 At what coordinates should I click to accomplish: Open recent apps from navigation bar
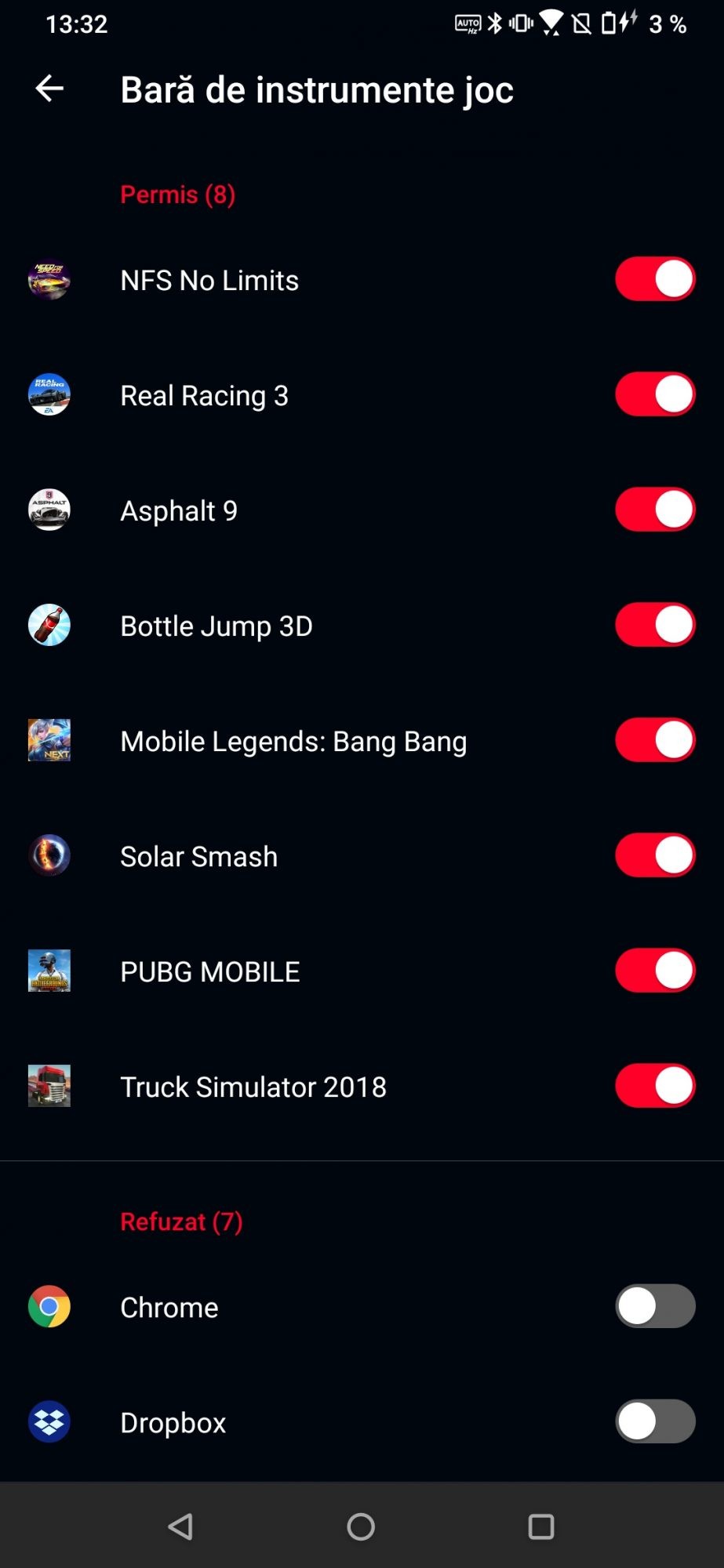click(541, 1526)
